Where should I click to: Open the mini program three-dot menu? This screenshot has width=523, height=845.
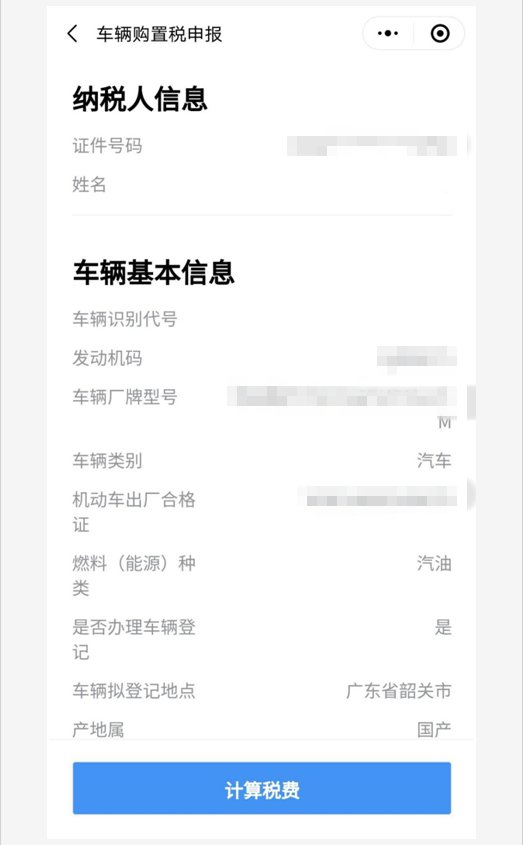(x=388, y=33)
